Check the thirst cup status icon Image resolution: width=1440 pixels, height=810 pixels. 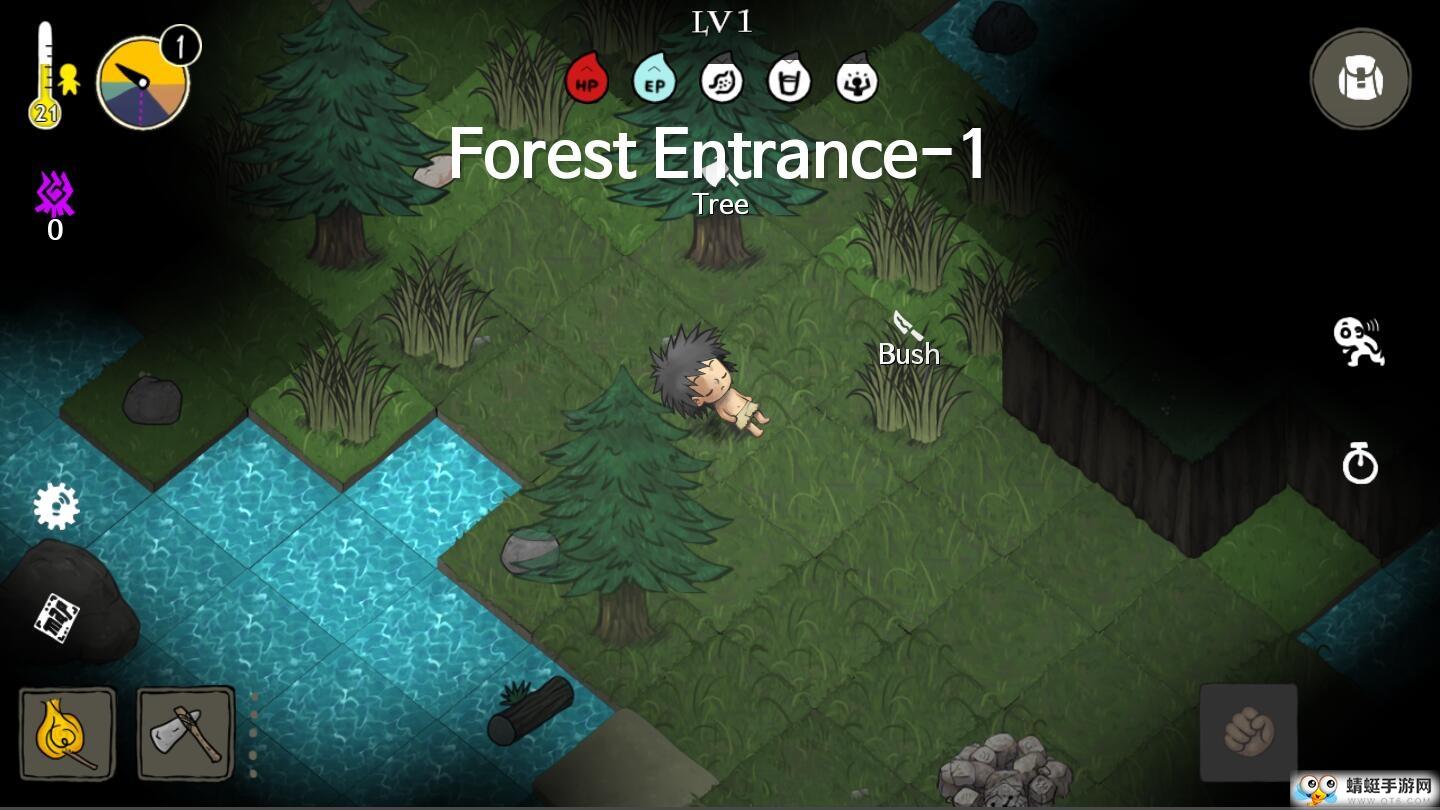click(x=789, y=80)
